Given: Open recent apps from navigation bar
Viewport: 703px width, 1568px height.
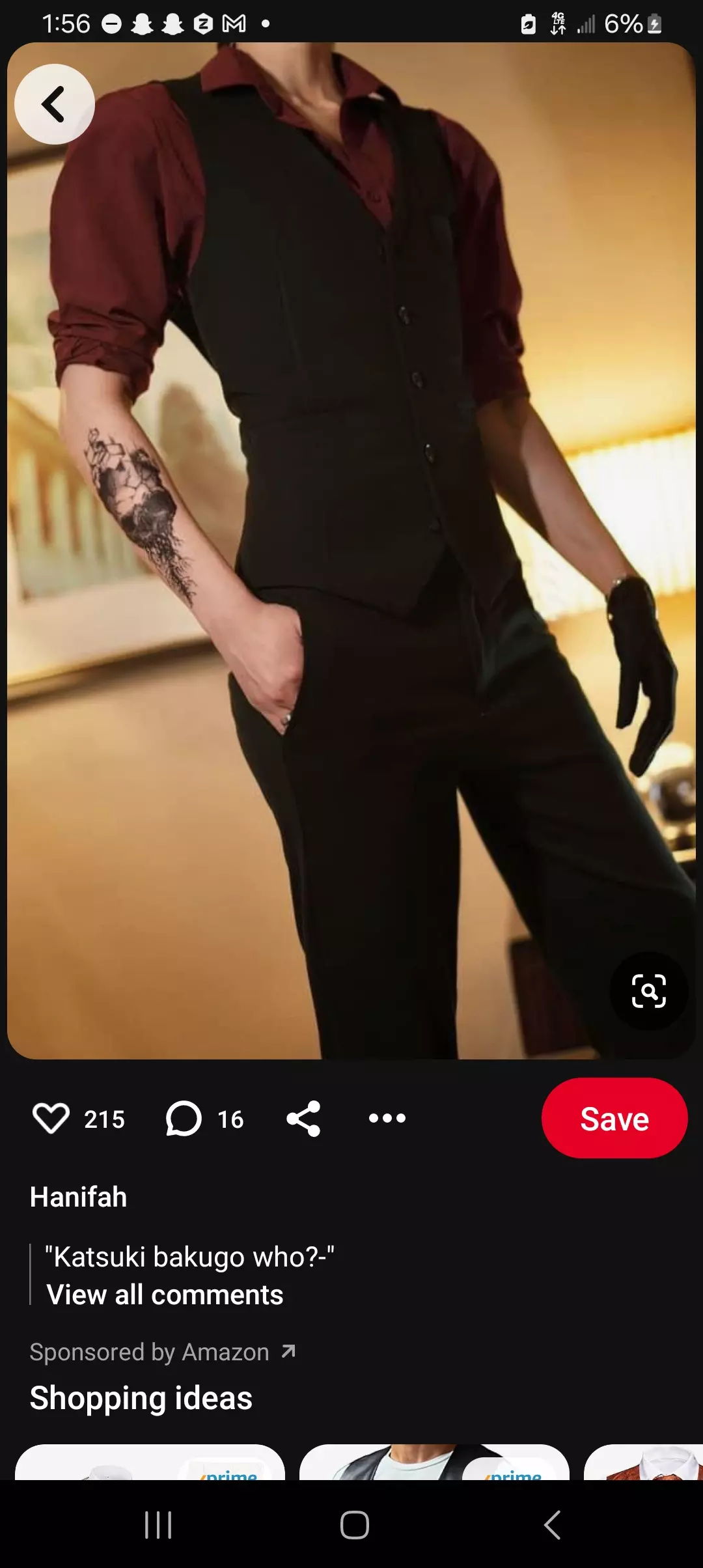Looking at the screenshot, I should [158, 1524].
